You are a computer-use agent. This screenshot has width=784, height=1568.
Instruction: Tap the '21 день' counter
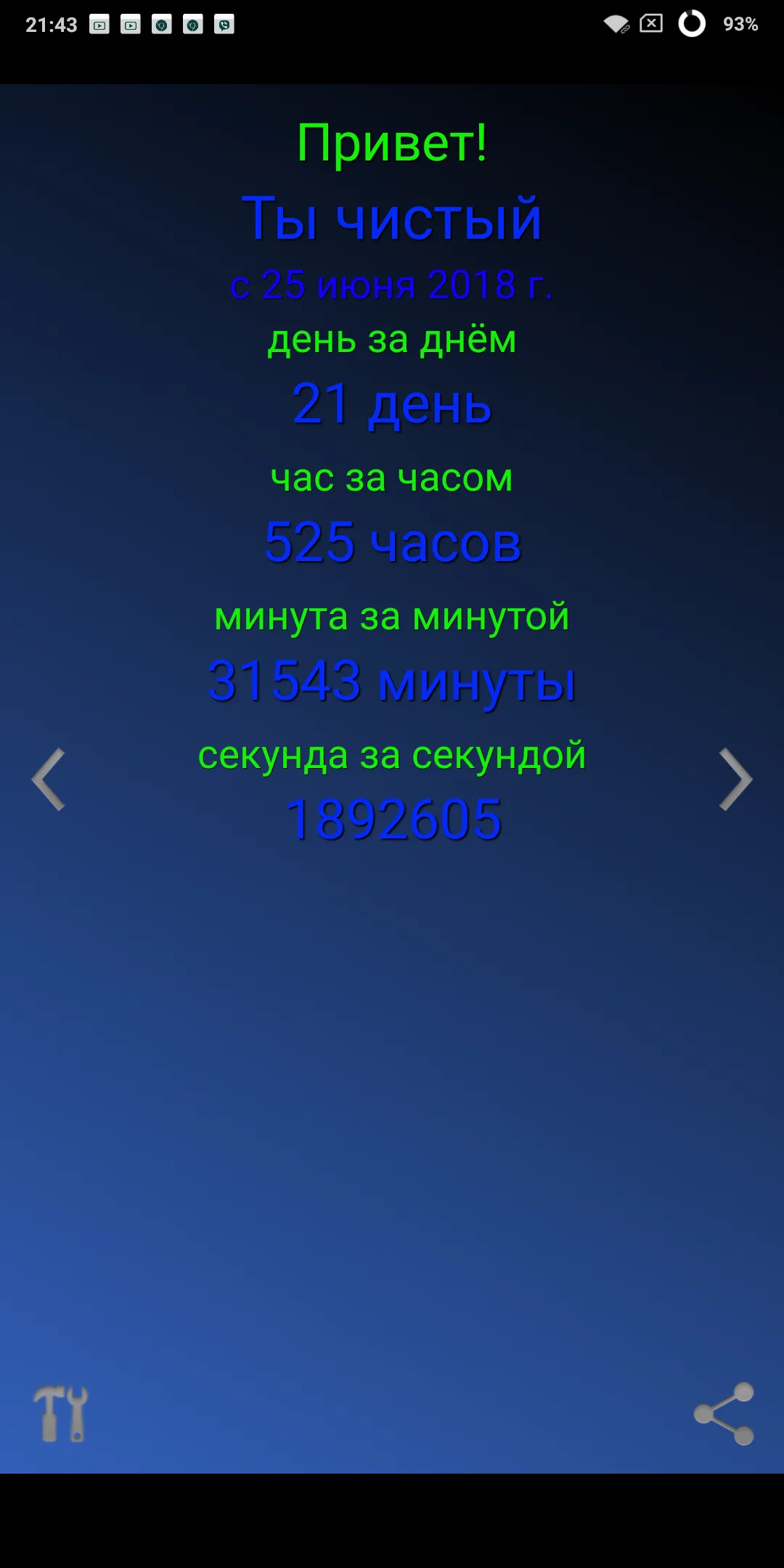point(392,407)
